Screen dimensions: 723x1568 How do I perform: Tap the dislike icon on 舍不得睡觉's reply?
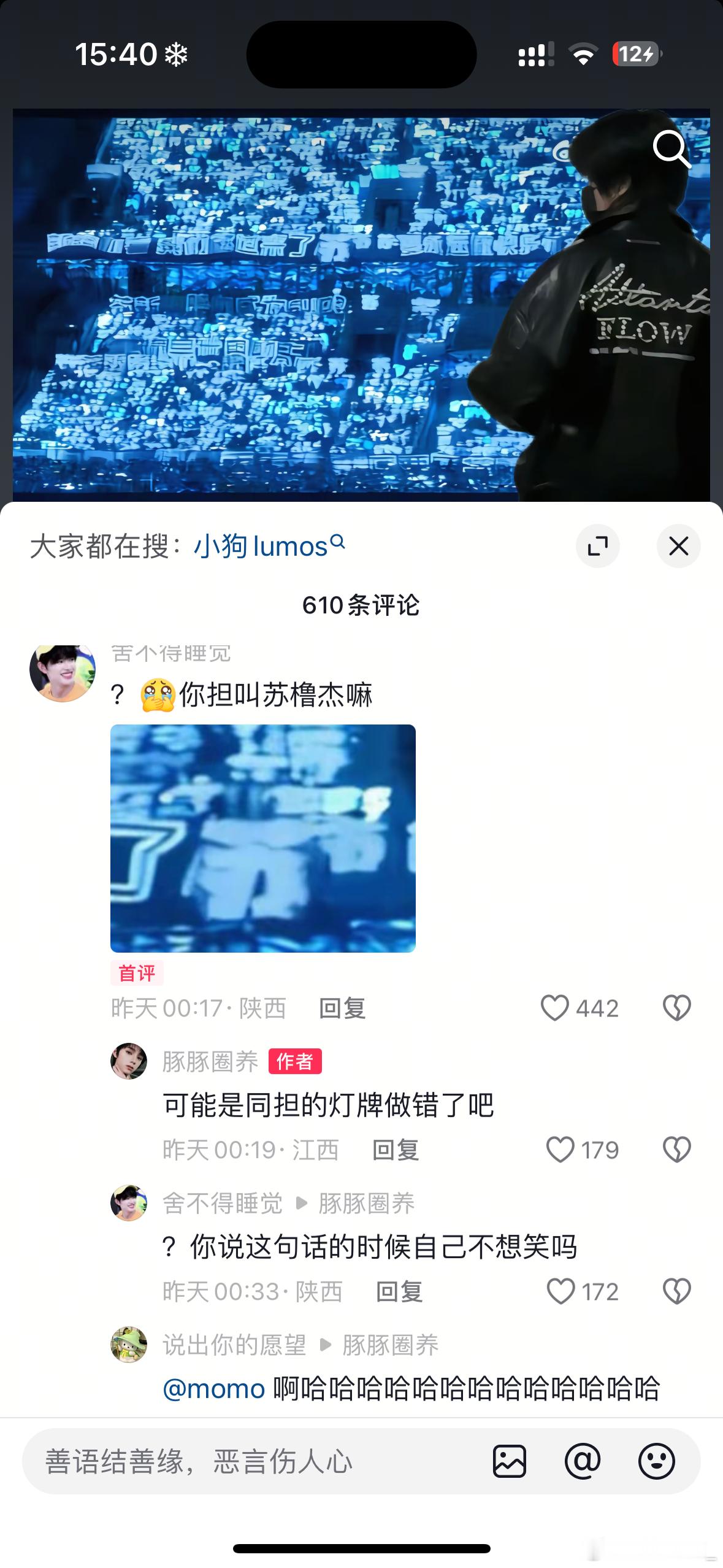click(x=676, y=1290)
